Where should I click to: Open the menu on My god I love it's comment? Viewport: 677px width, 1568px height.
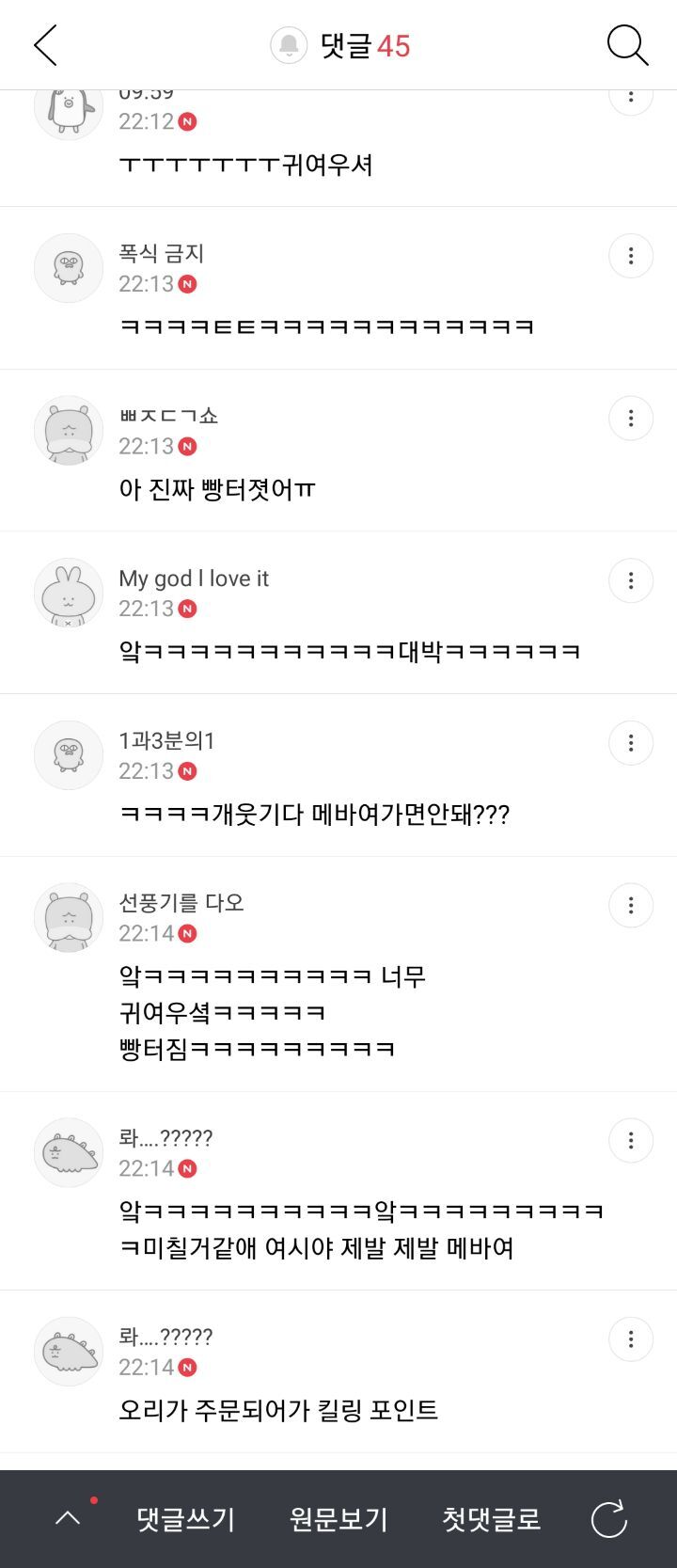(631, 580)
